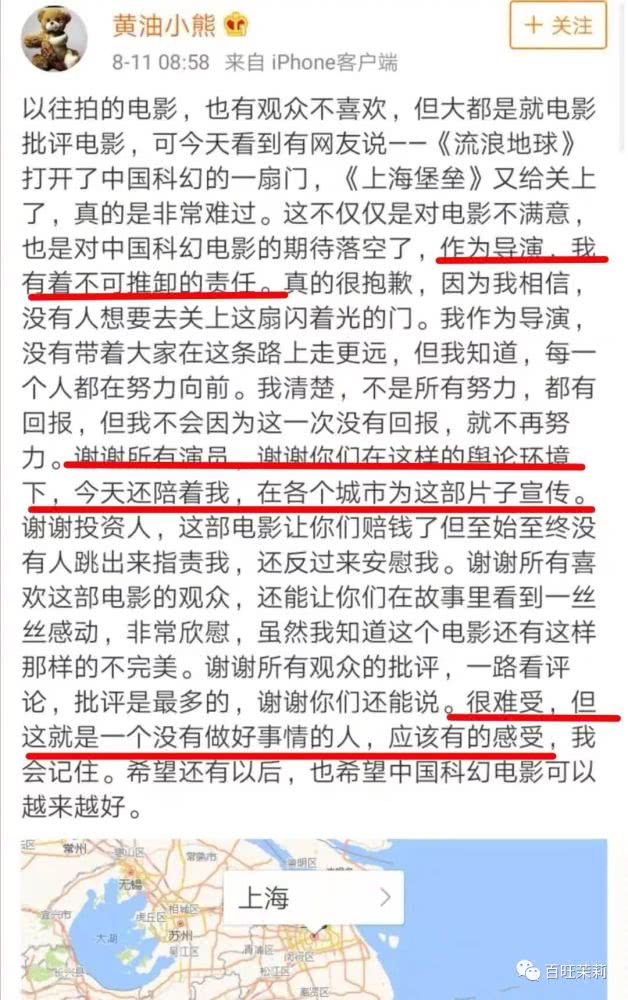This screenshot has width=628, height=1000.
Task: Follow the user 黄油小熊
Action: (558, 27)
